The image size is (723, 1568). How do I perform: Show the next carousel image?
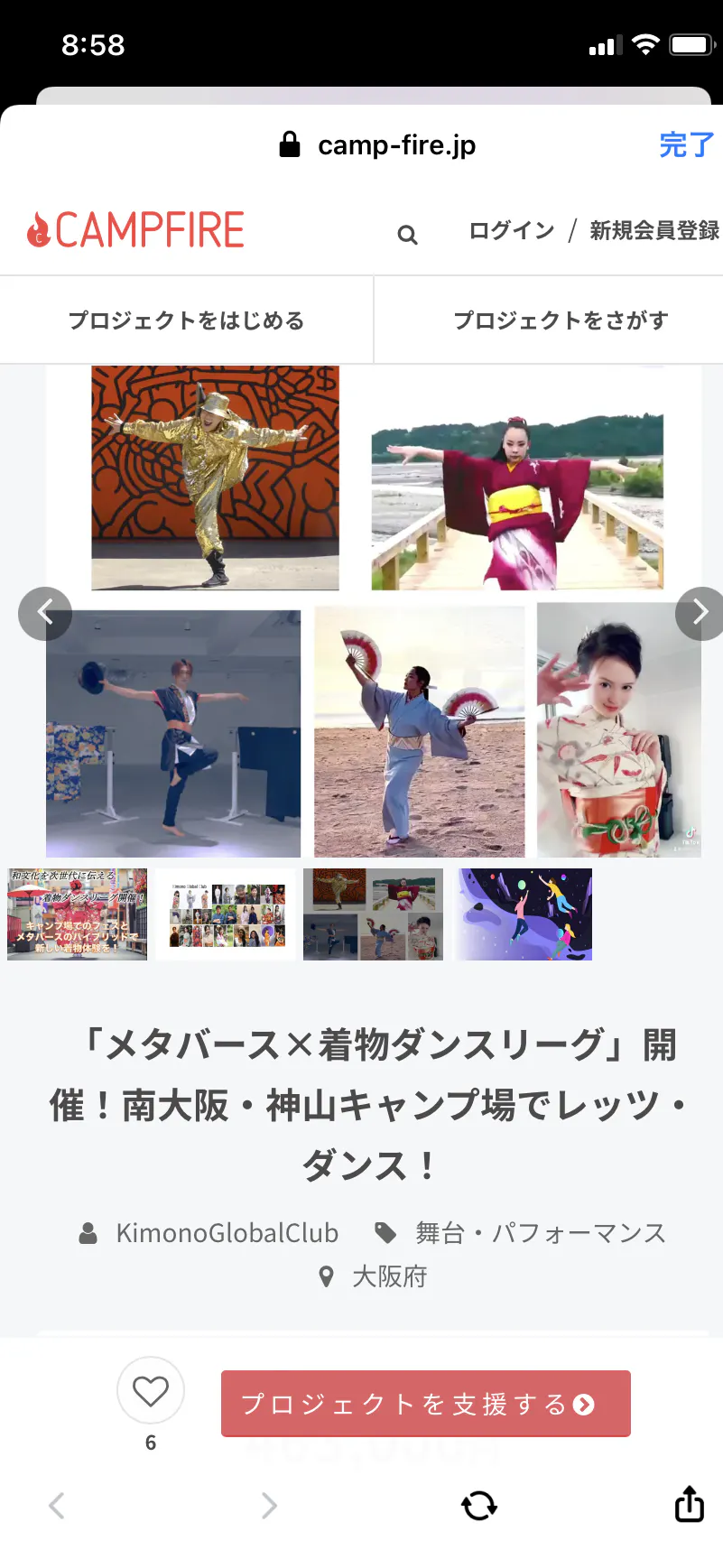point(700,613)
